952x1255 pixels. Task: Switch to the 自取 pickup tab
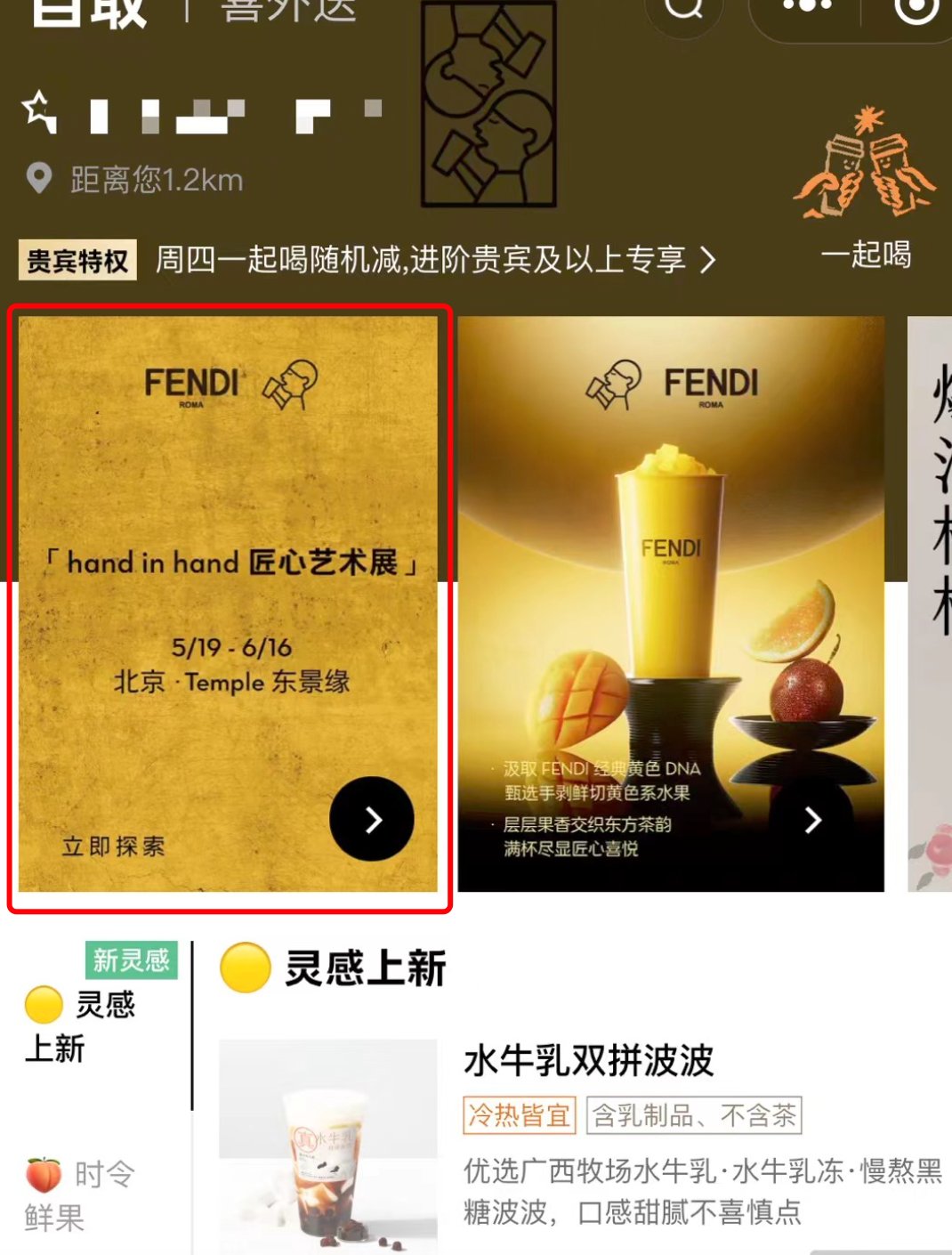[x=89, y=12]
